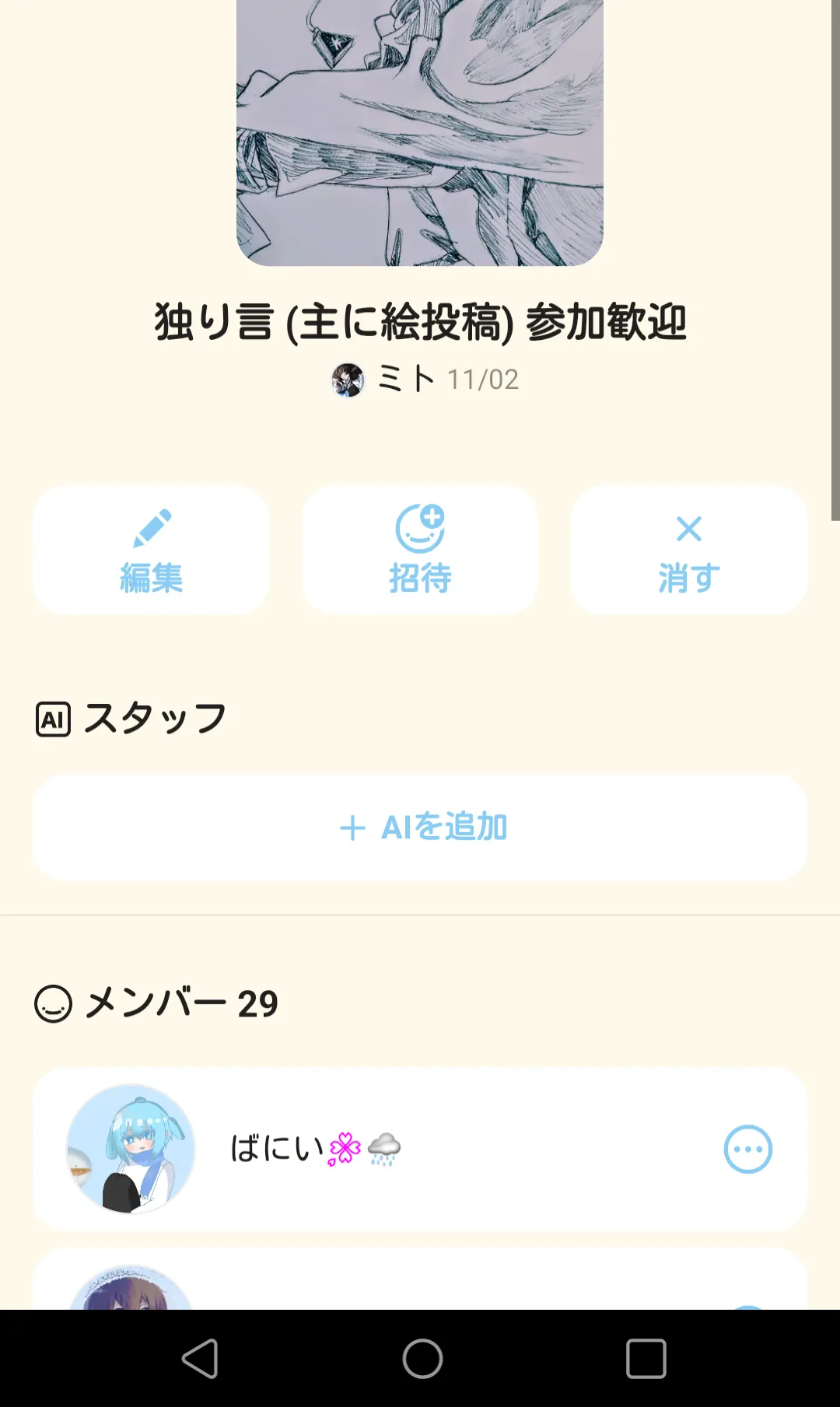Add an AI staff with AIを追加
This screenshot has height=1407, width=840.
pyautogui.click(x=420, y=827)
